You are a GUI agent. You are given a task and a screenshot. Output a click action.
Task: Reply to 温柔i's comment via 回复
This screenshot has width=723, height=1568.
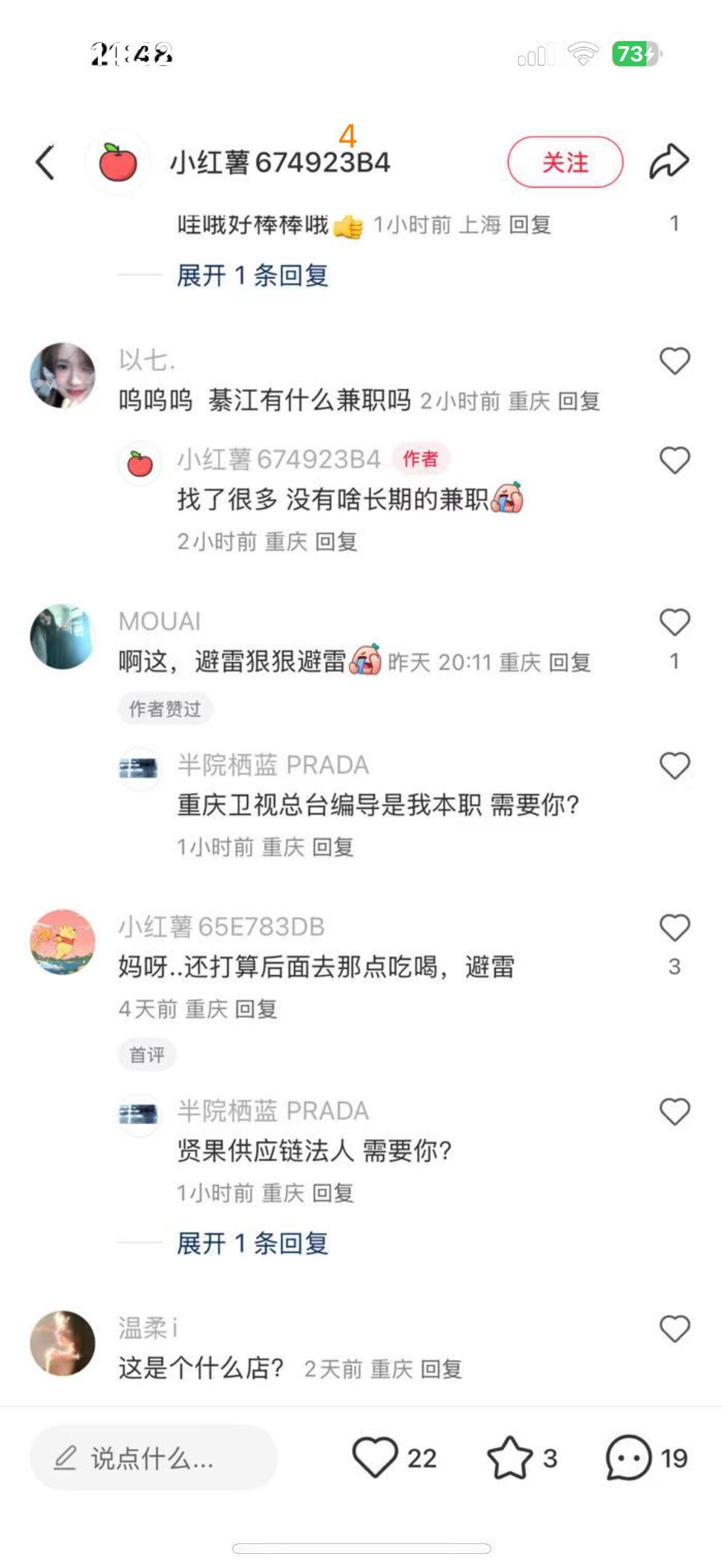(x=442, y=1369)
